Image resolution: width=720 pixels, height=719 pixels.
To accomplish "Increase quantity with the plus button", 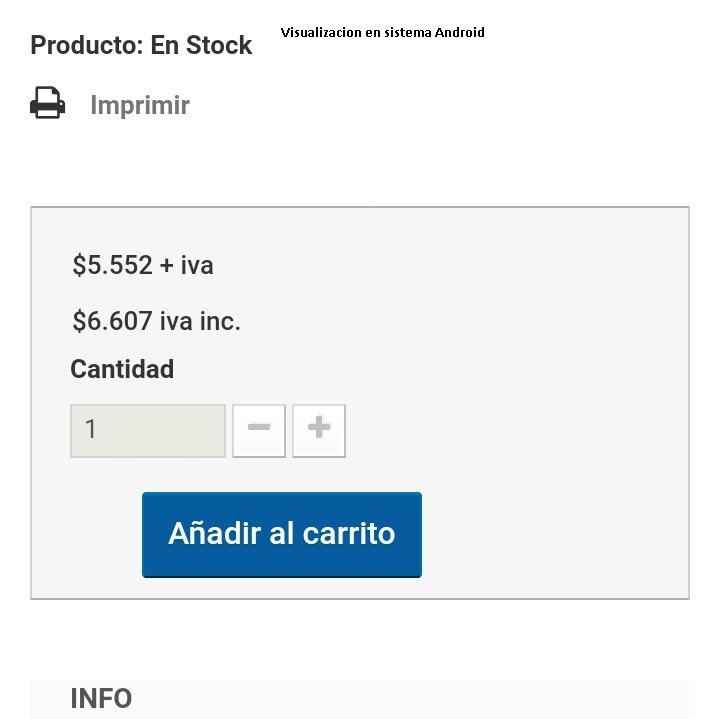I will click(x=319, y=431).
